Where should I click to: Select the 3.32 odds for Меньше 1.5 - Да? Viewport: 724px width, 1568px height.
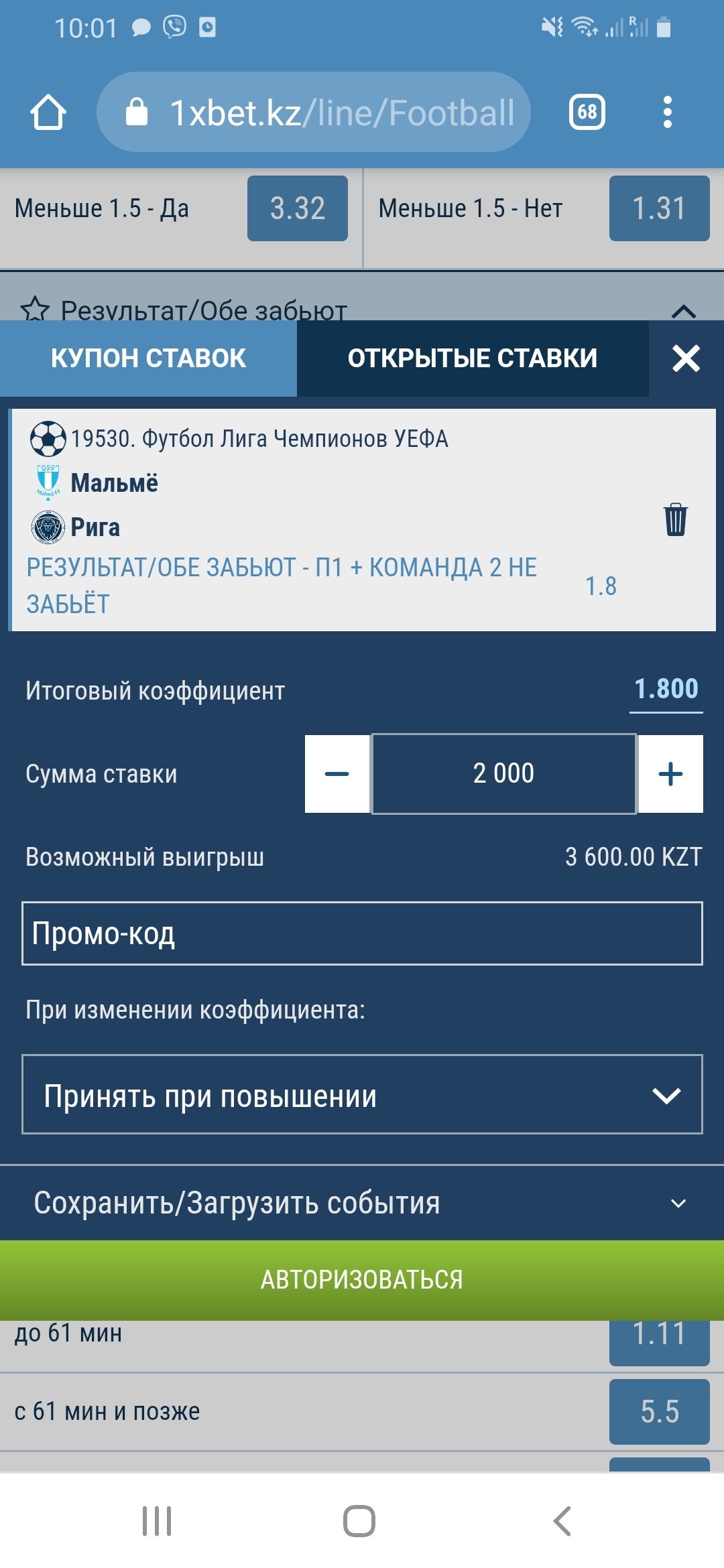[x=298, y=208]
